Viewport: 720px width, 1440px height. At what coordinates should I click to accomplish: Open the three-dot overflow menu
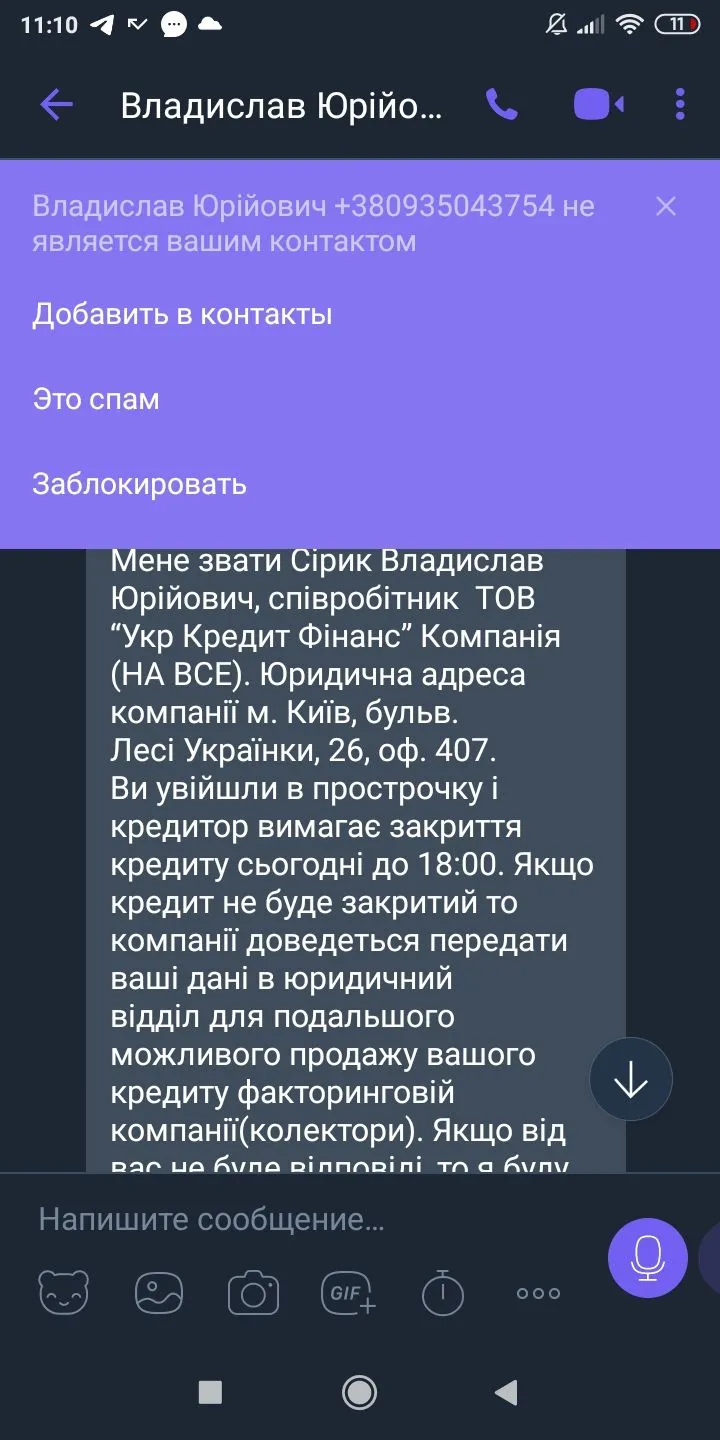click(x=680, y=104)
